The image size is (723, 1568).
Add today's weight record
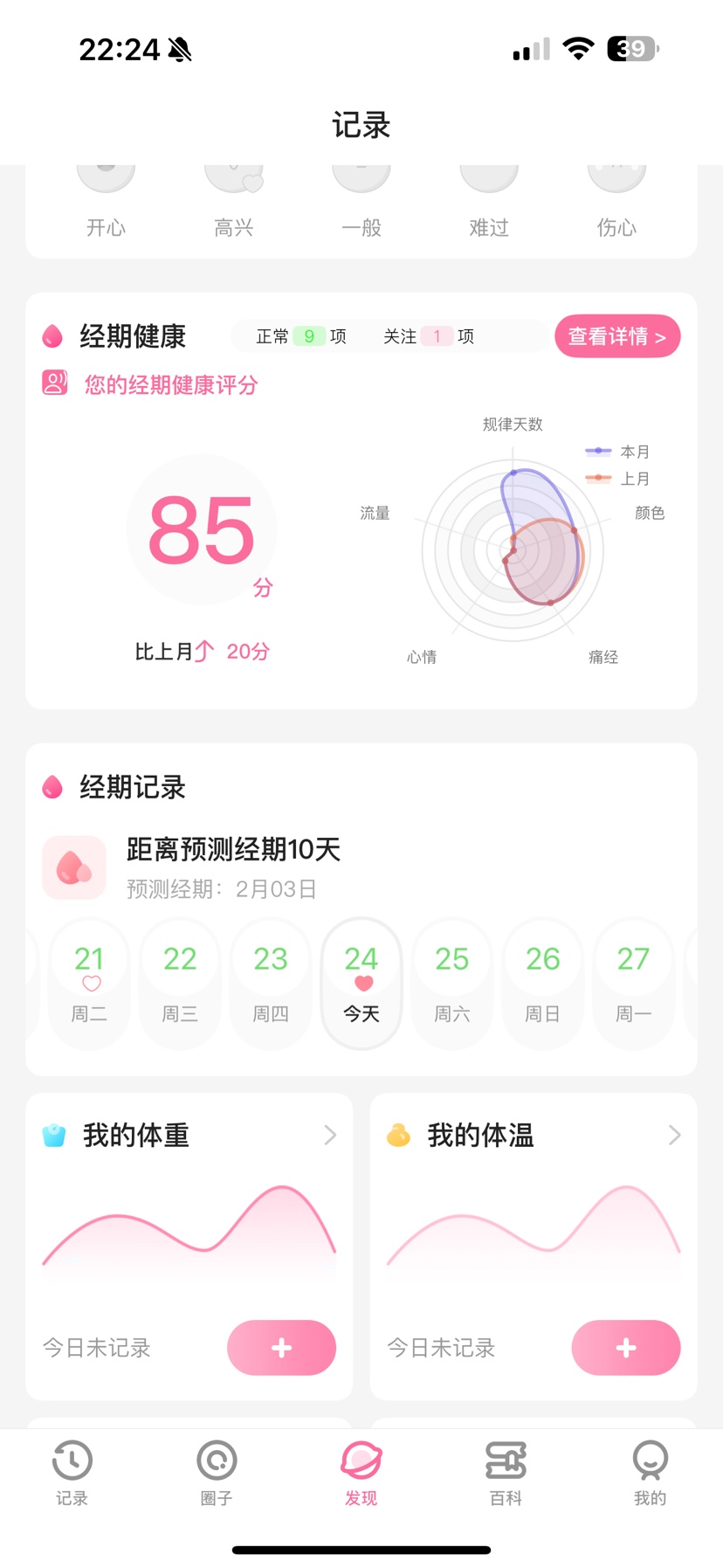[x=281, y=1348]
